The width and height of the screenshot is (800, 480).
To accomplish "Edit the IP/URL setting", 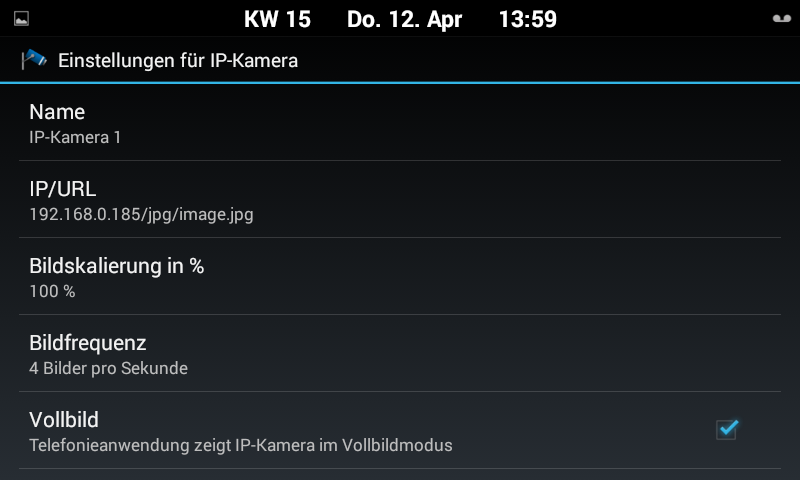I will 400,200.
